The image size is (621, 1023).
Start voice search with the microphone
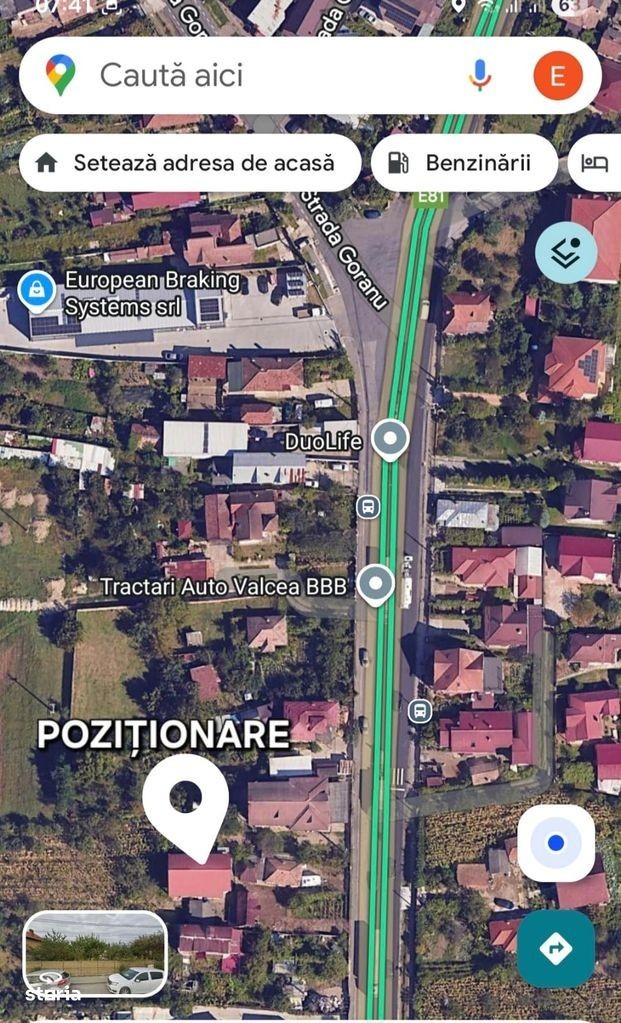pos(480,76)
